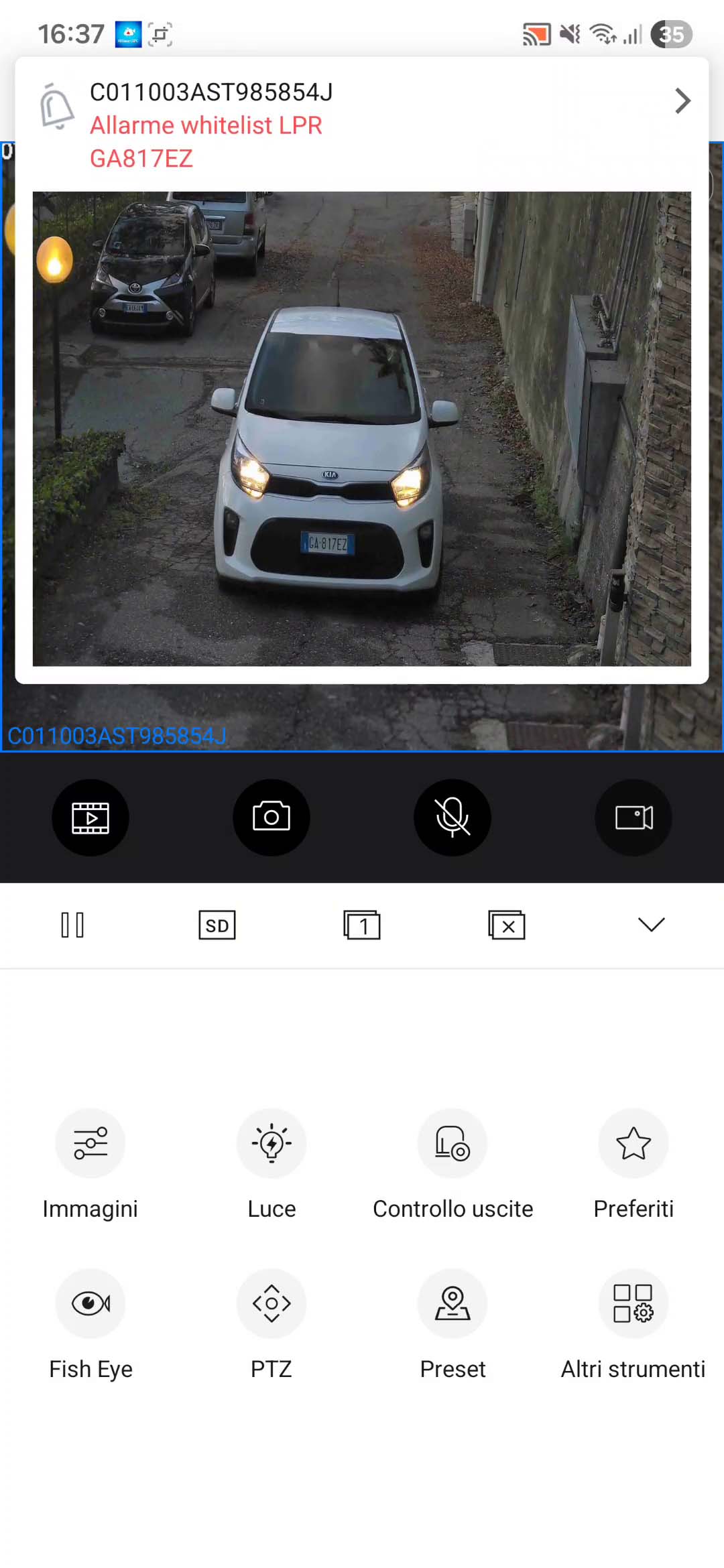Screen dimensions: 724x1568
Task: Open PTZ controls
Action: 271,1303
